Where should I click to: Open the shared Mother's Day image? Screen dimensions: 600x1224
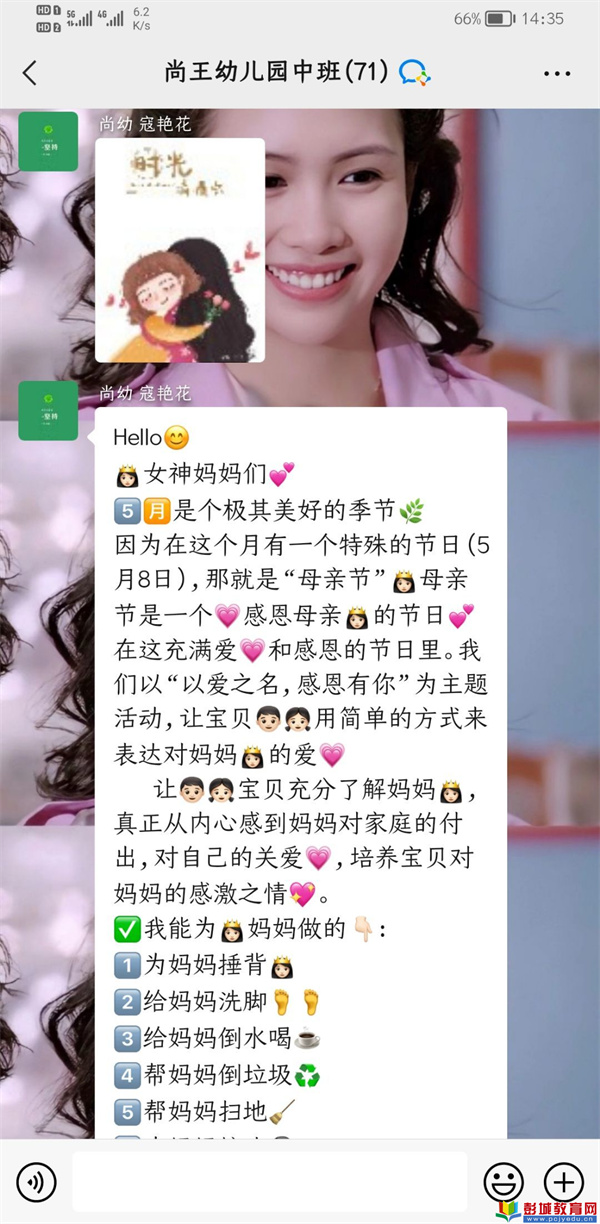180,250
